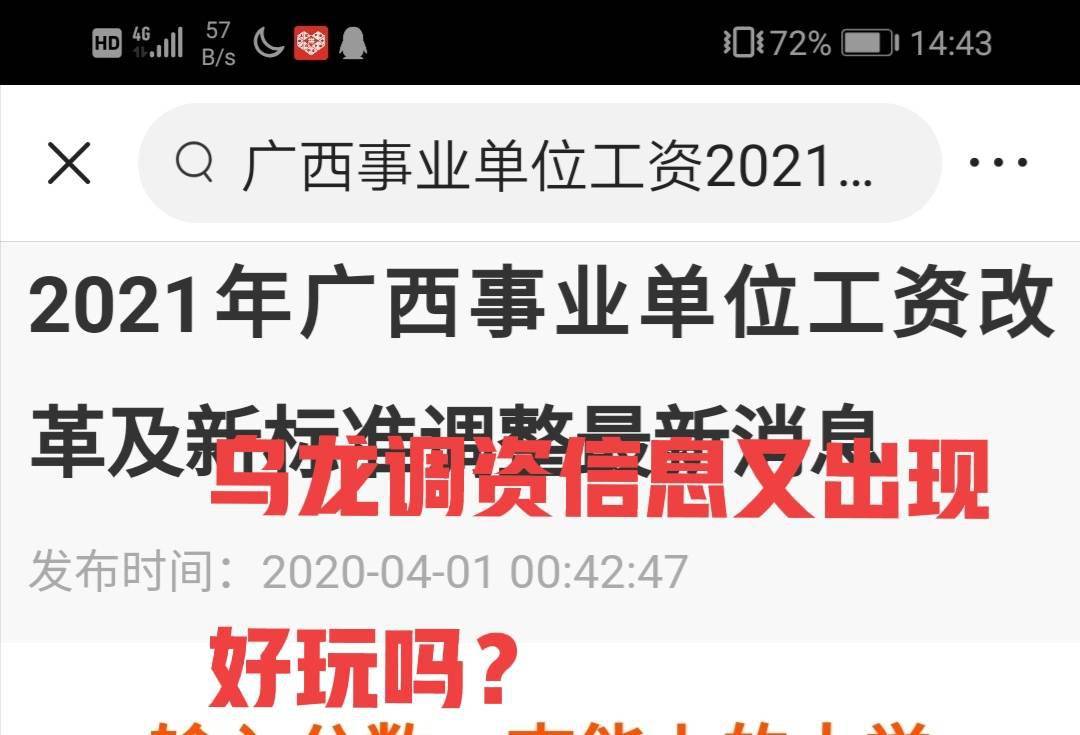Close the search results page
1080x735 pixels.
pos(69,163)
